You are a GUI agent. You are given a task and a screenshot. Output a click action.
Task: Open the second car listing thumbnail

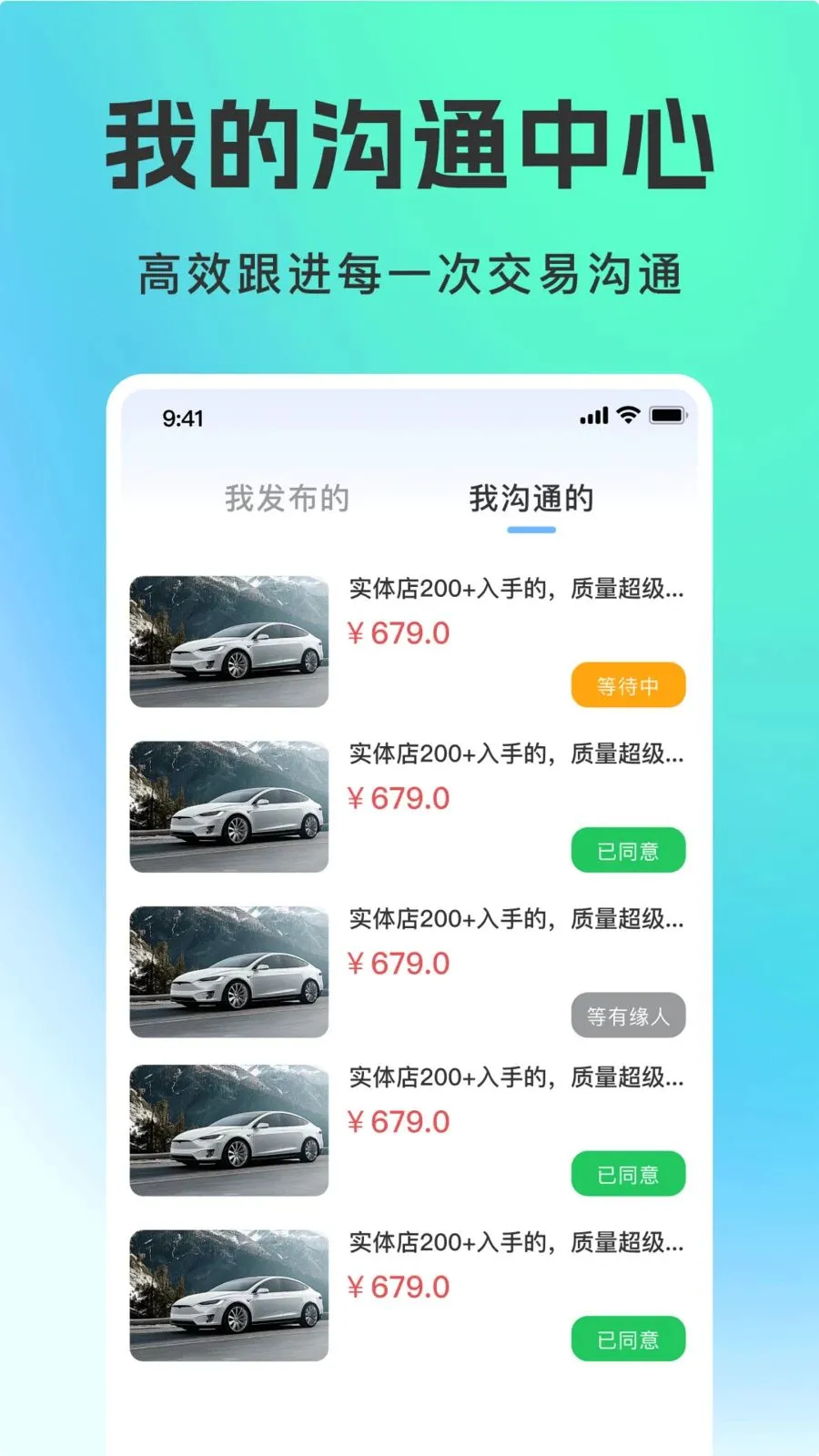click(227, 806)
